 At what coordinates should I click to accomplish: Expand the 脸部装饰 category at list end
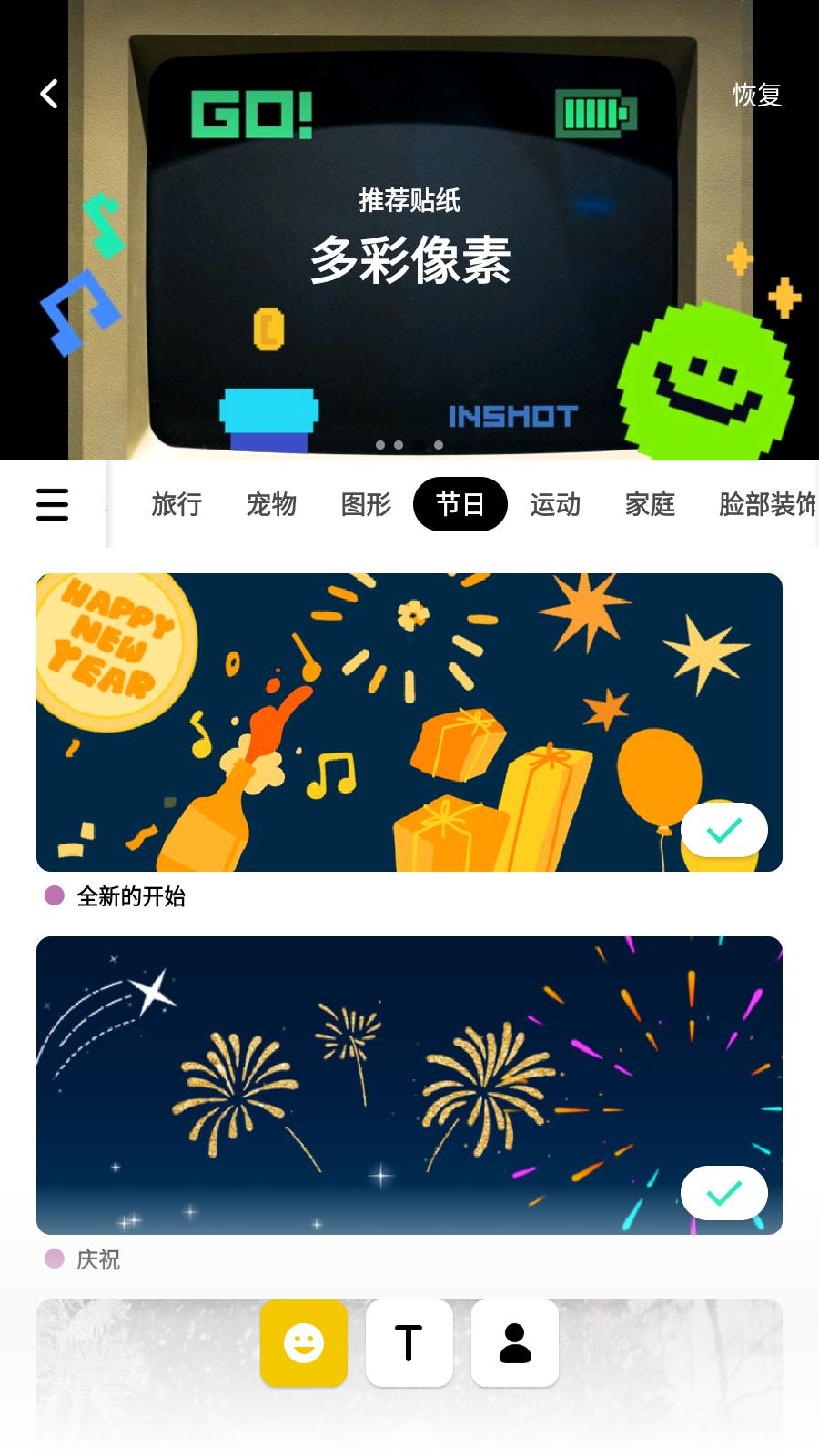click(x=769, y=504)
